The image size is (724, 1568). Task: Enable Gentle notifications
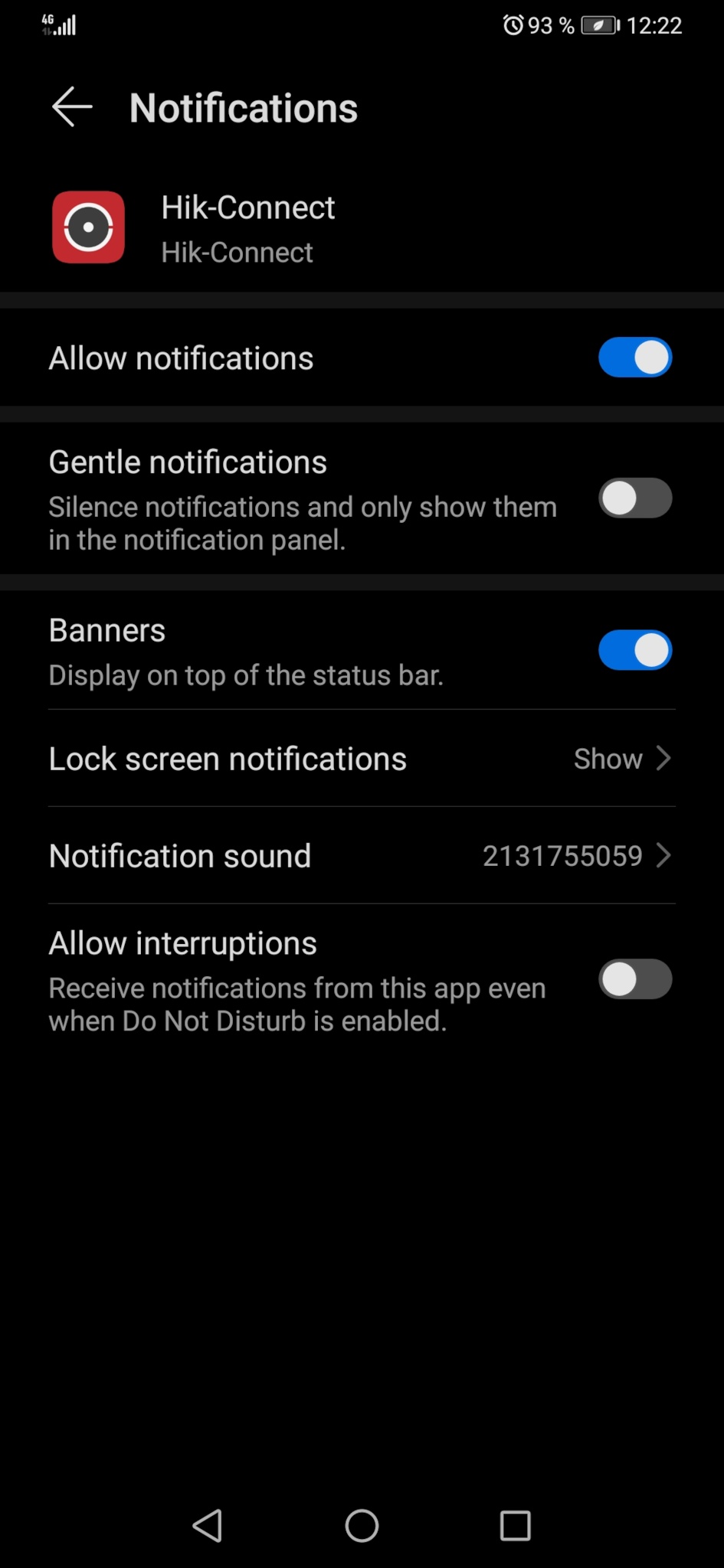[634, 498]
